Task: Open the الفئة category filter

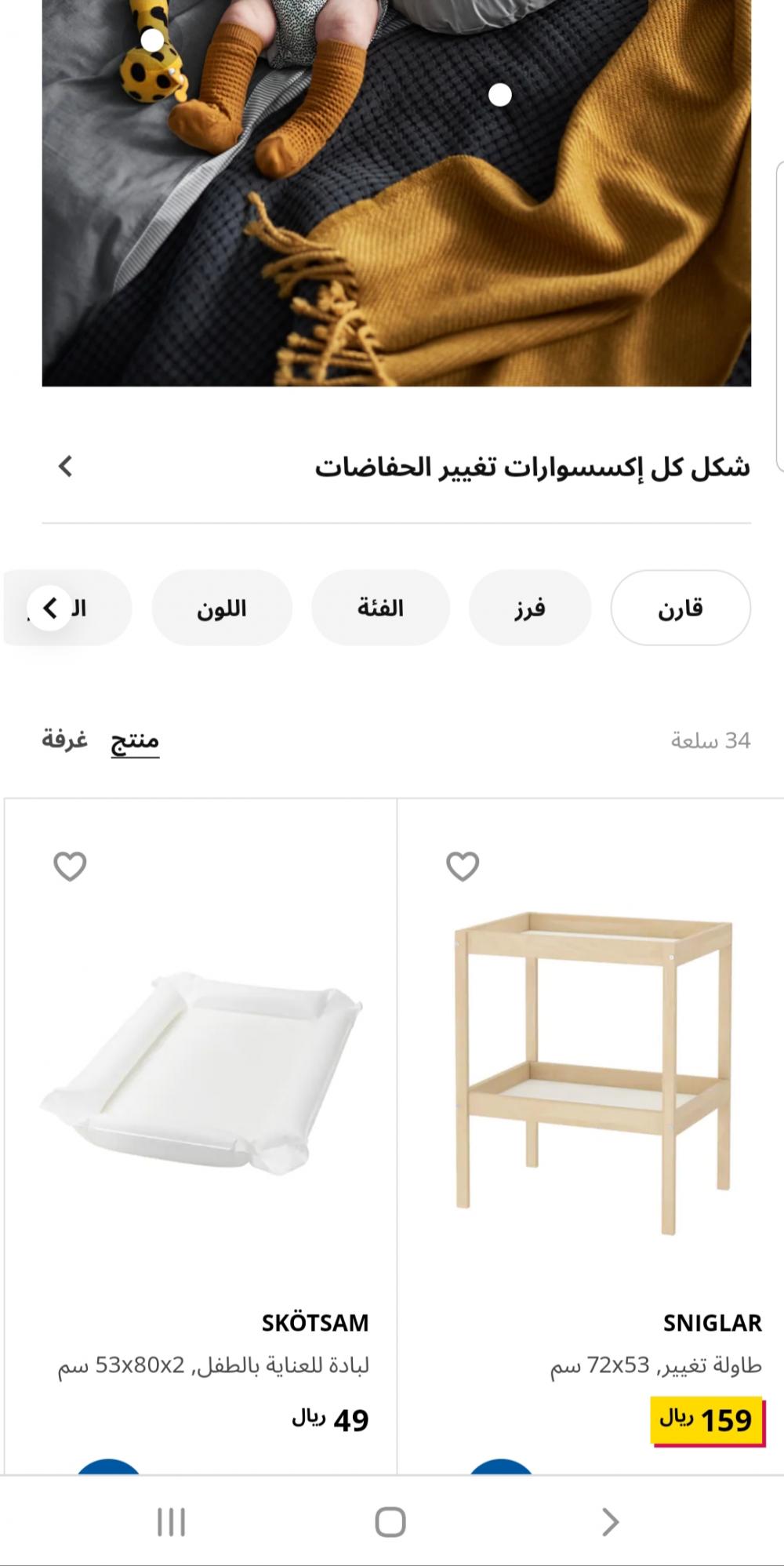Action: [x=380, y=608]
